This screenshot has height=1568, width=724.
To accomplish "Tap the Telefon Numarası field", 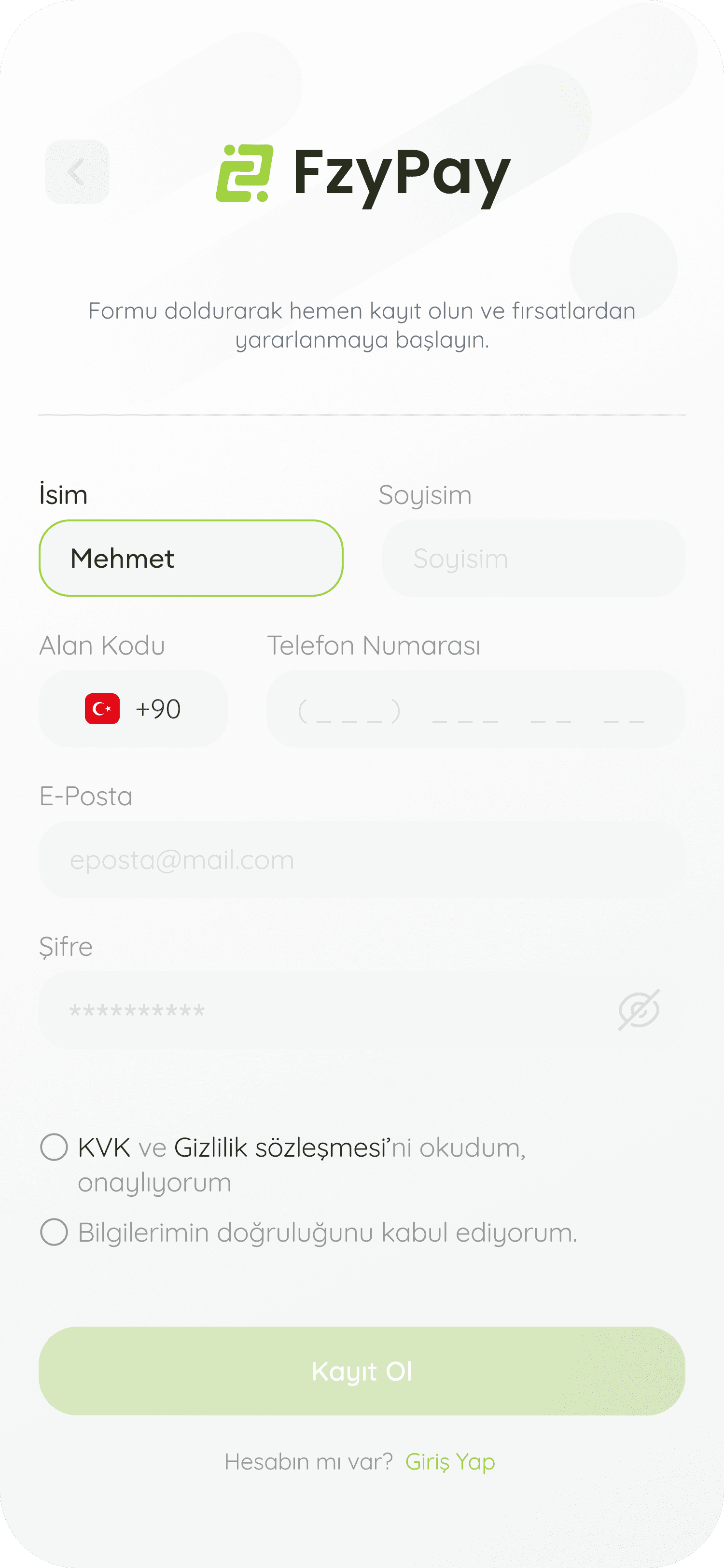I will pos(476,709).
